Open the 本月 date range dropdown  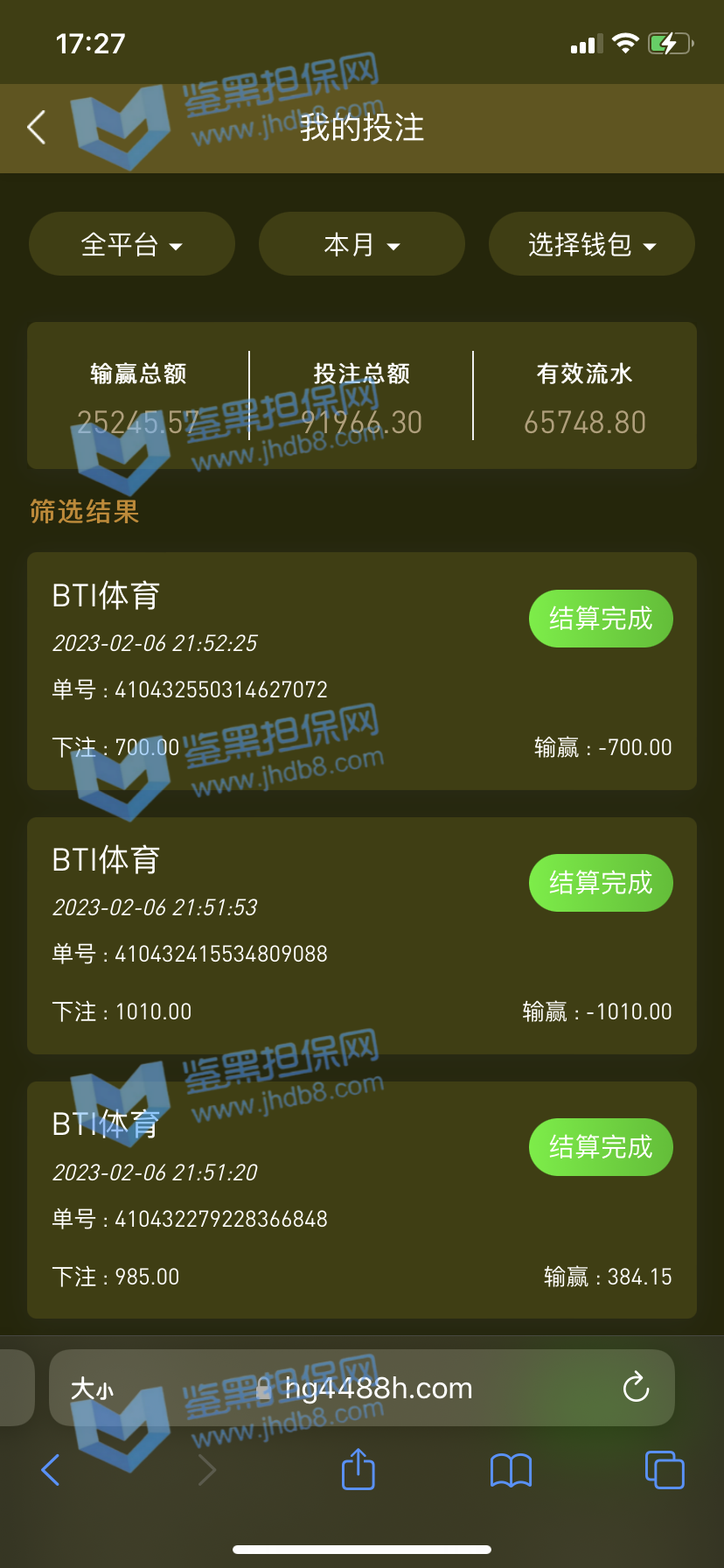[x=361, y=244]
